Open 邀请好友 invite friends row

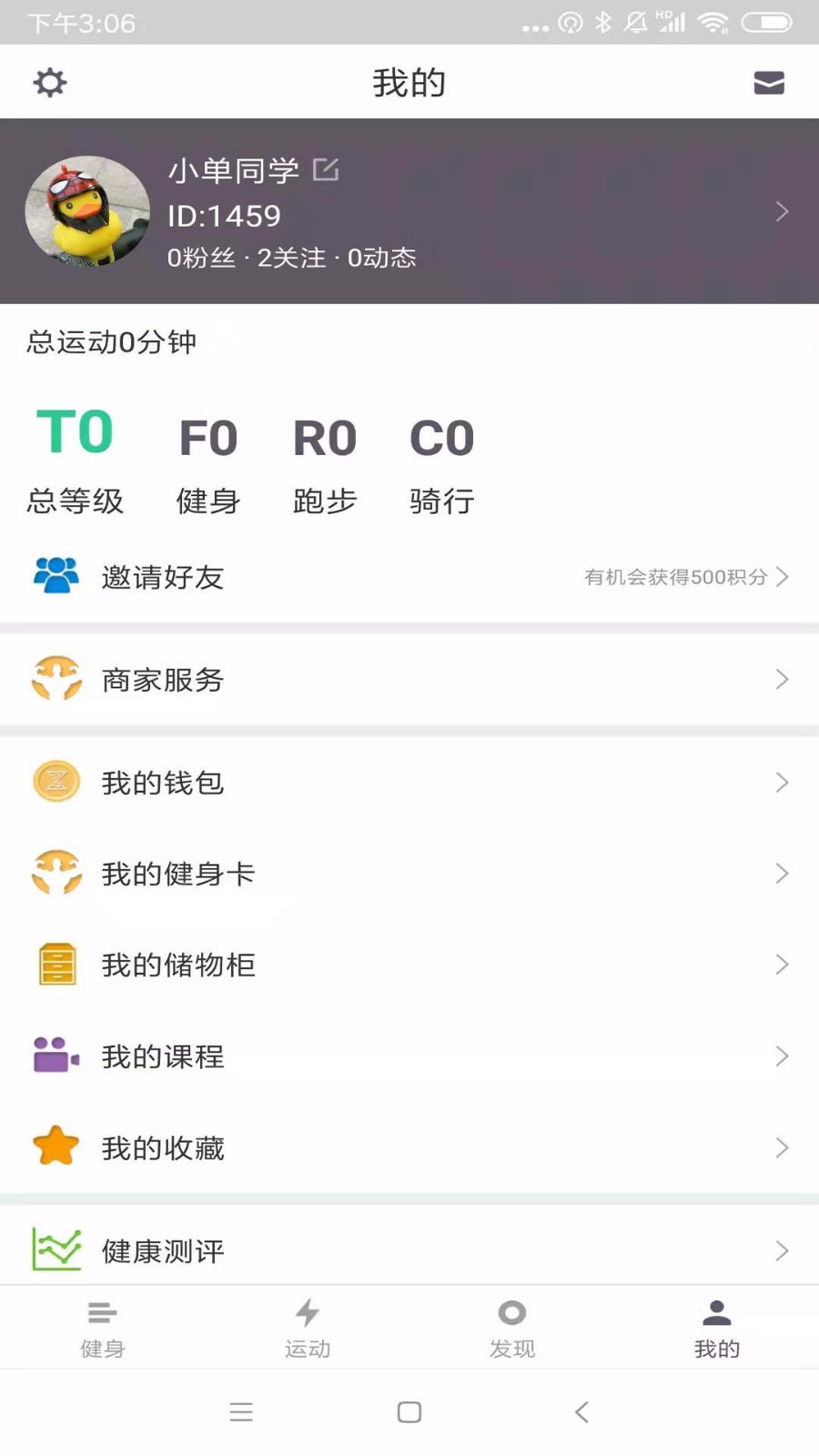click(409, 577)
